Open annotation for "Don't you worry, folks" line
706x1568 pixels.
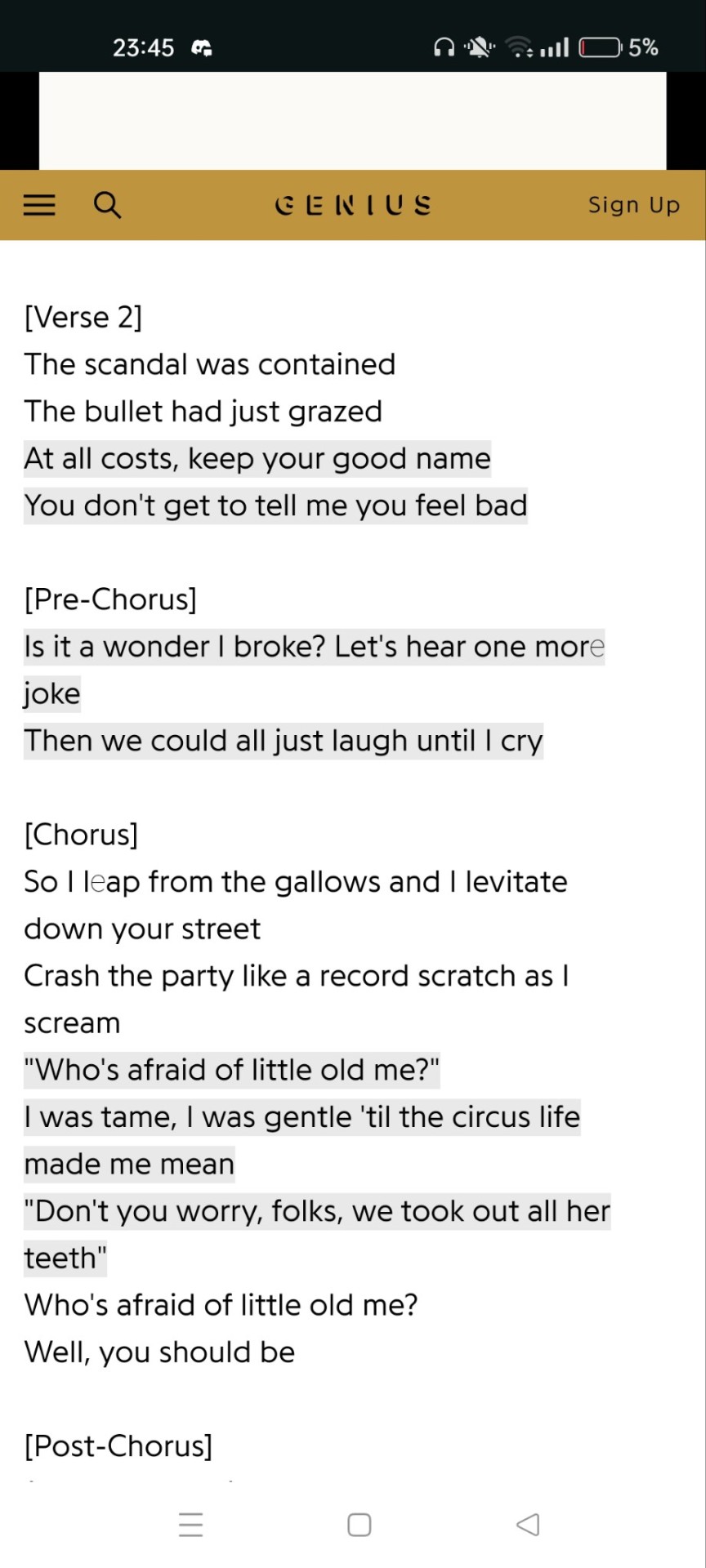pos(317,1211)
